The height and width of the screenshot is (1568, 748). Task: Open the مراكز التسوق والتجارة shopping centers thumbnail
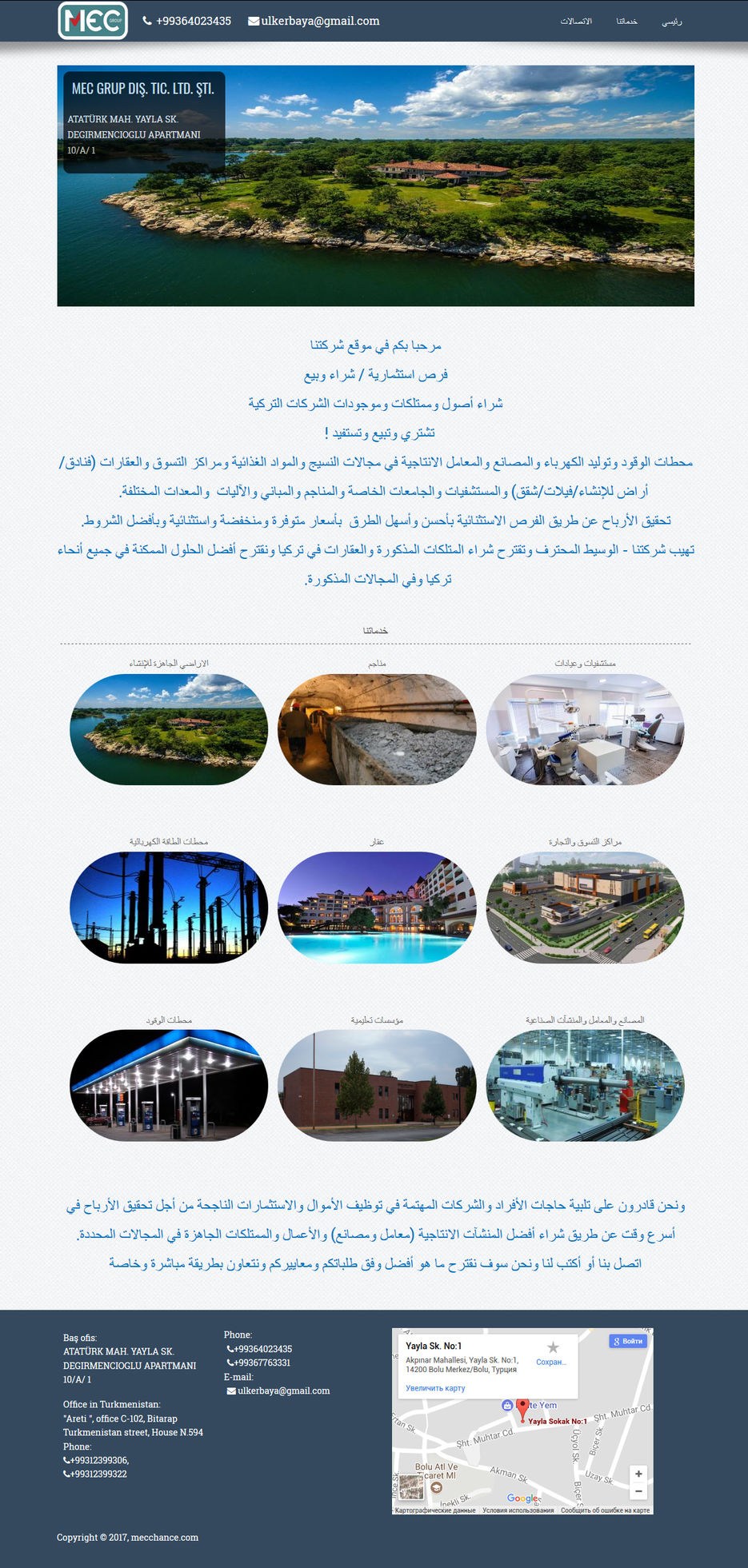585,908
